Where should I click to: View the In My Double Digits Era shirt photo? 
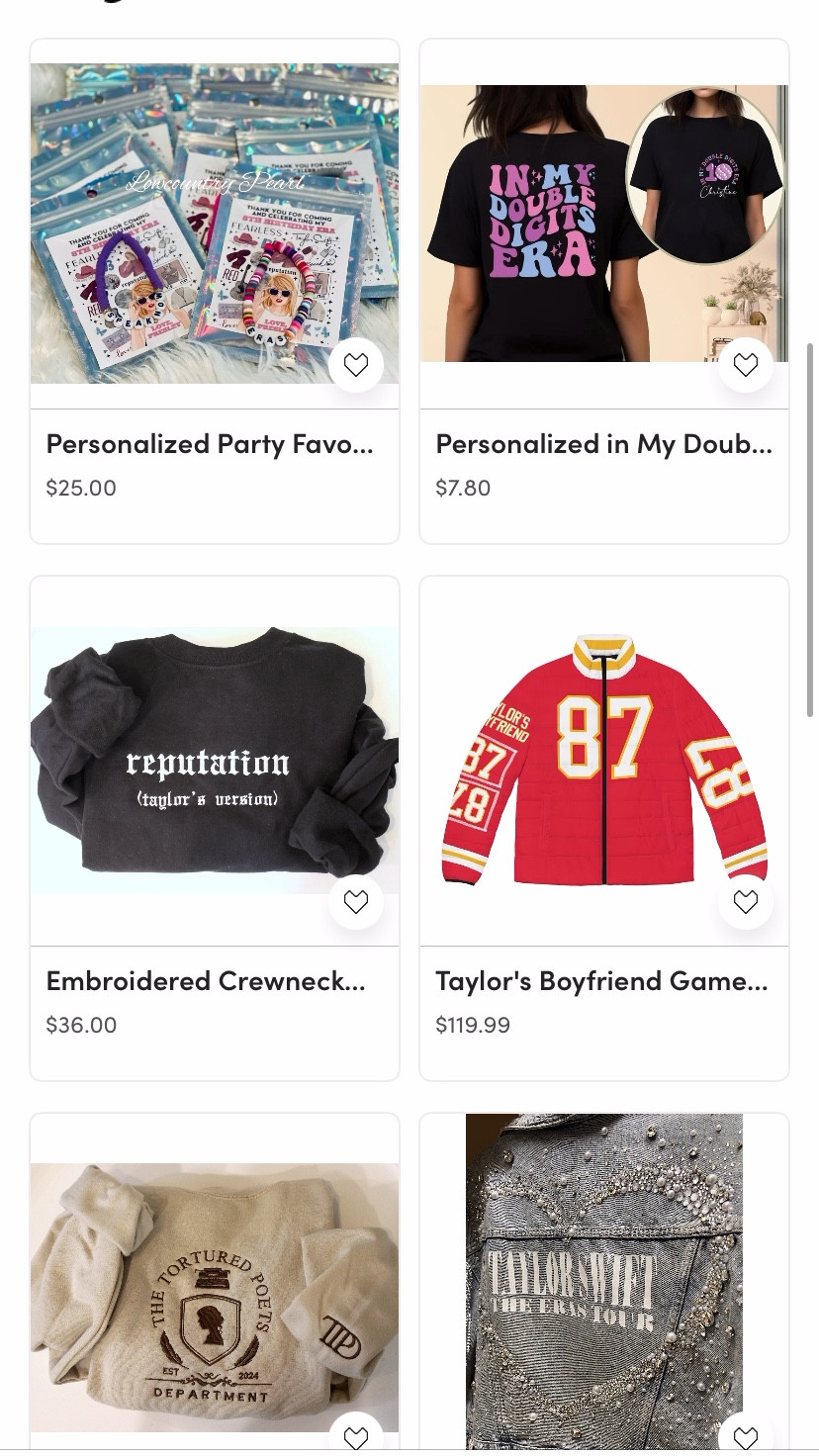point(604,223)
